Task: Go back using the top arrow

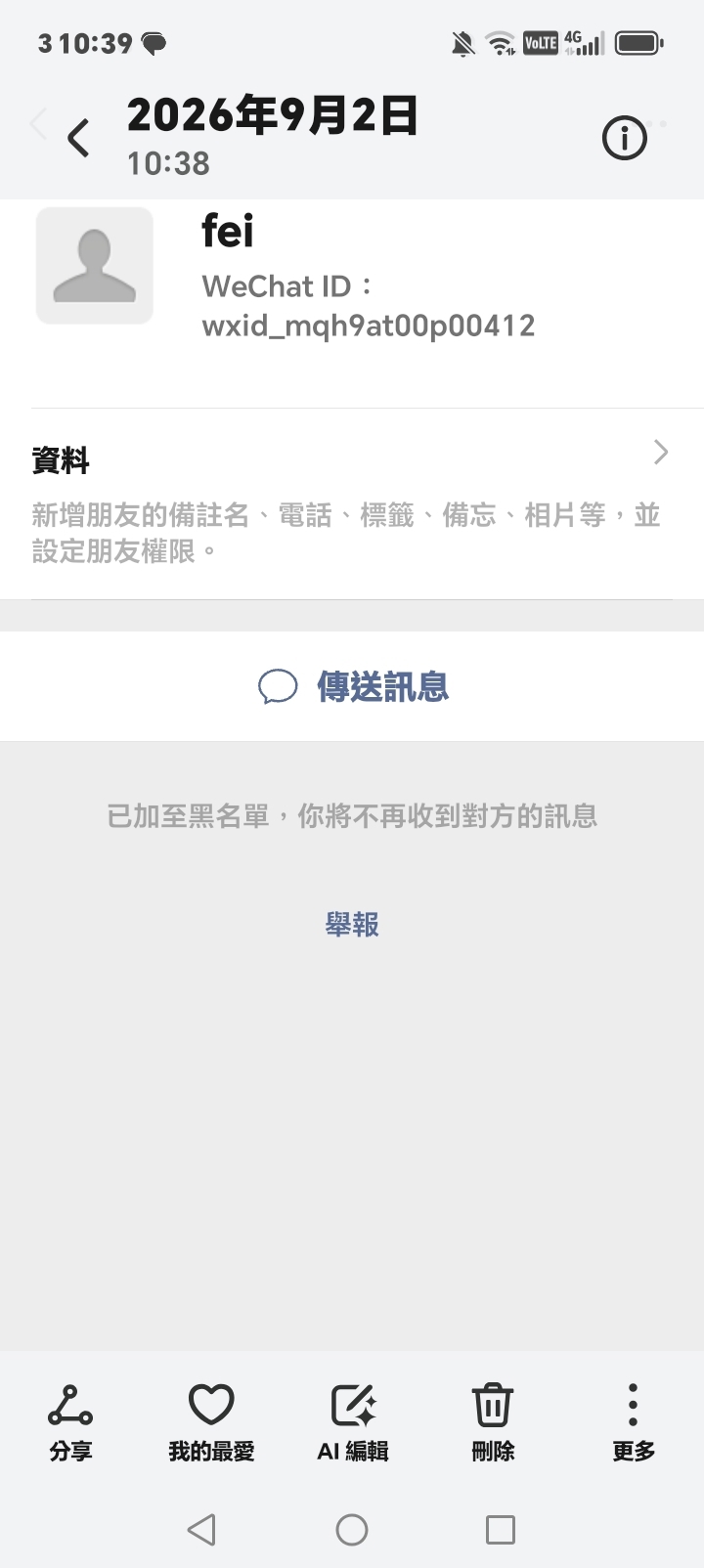Action: (x=78, y=137)
